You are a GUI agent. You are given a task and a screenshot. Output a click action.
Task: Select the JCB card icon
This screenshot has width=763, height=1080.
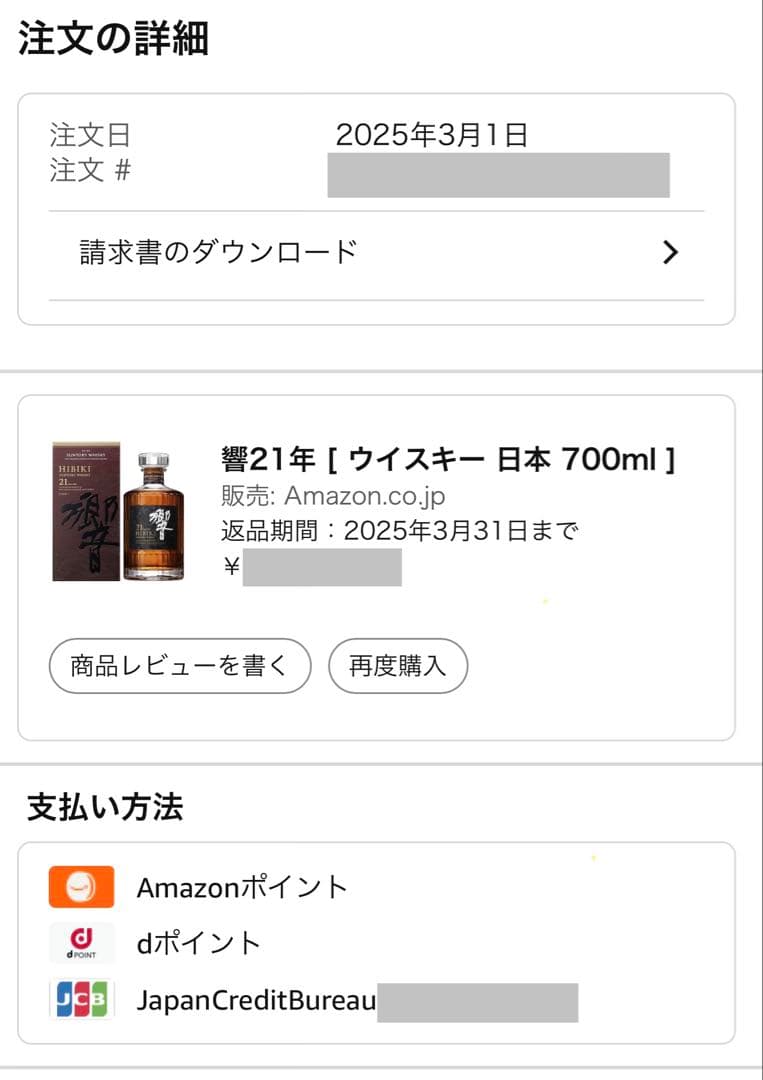pos(81,996)
